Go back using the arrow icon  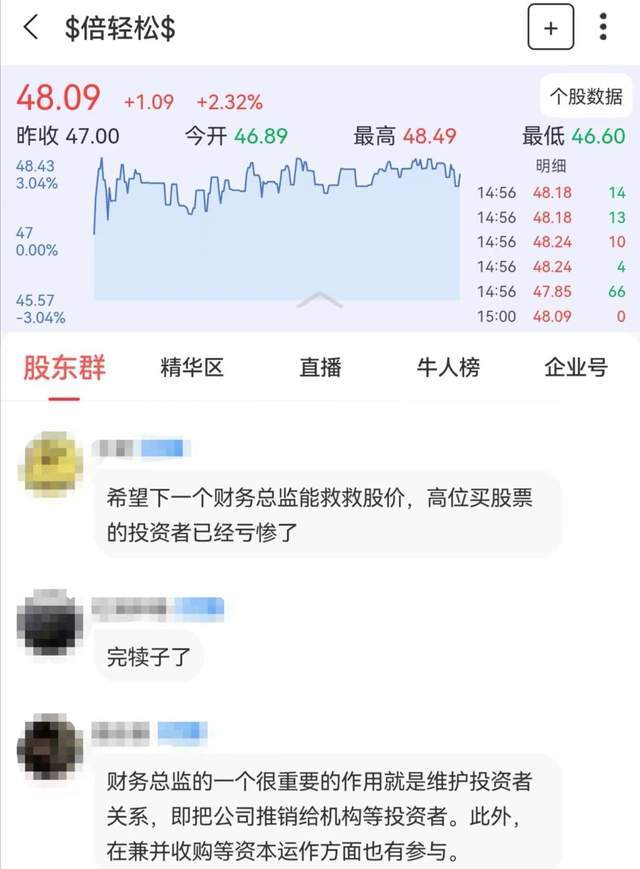[31, 28]
